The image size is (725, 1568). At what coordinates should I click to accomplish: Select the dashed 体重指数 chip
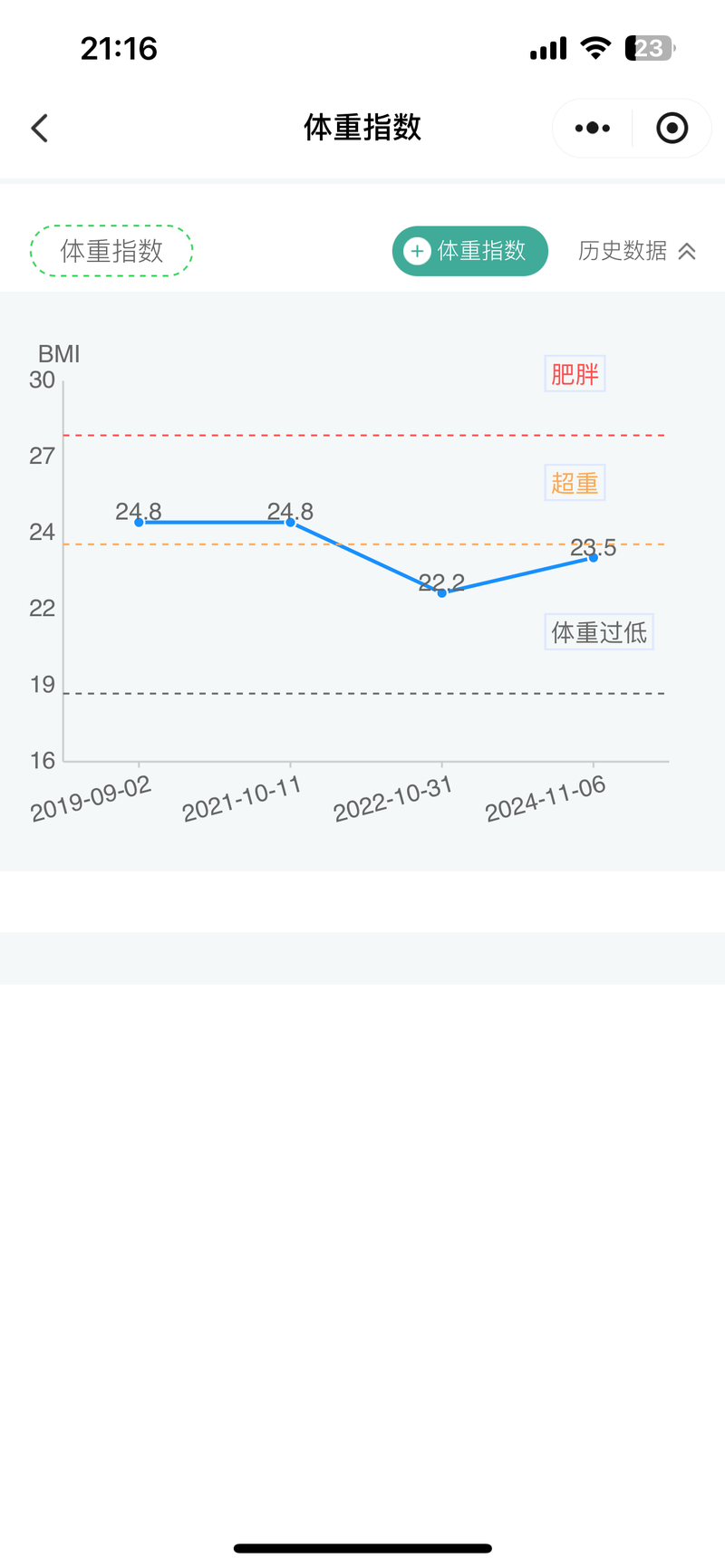tap(111, 251)
